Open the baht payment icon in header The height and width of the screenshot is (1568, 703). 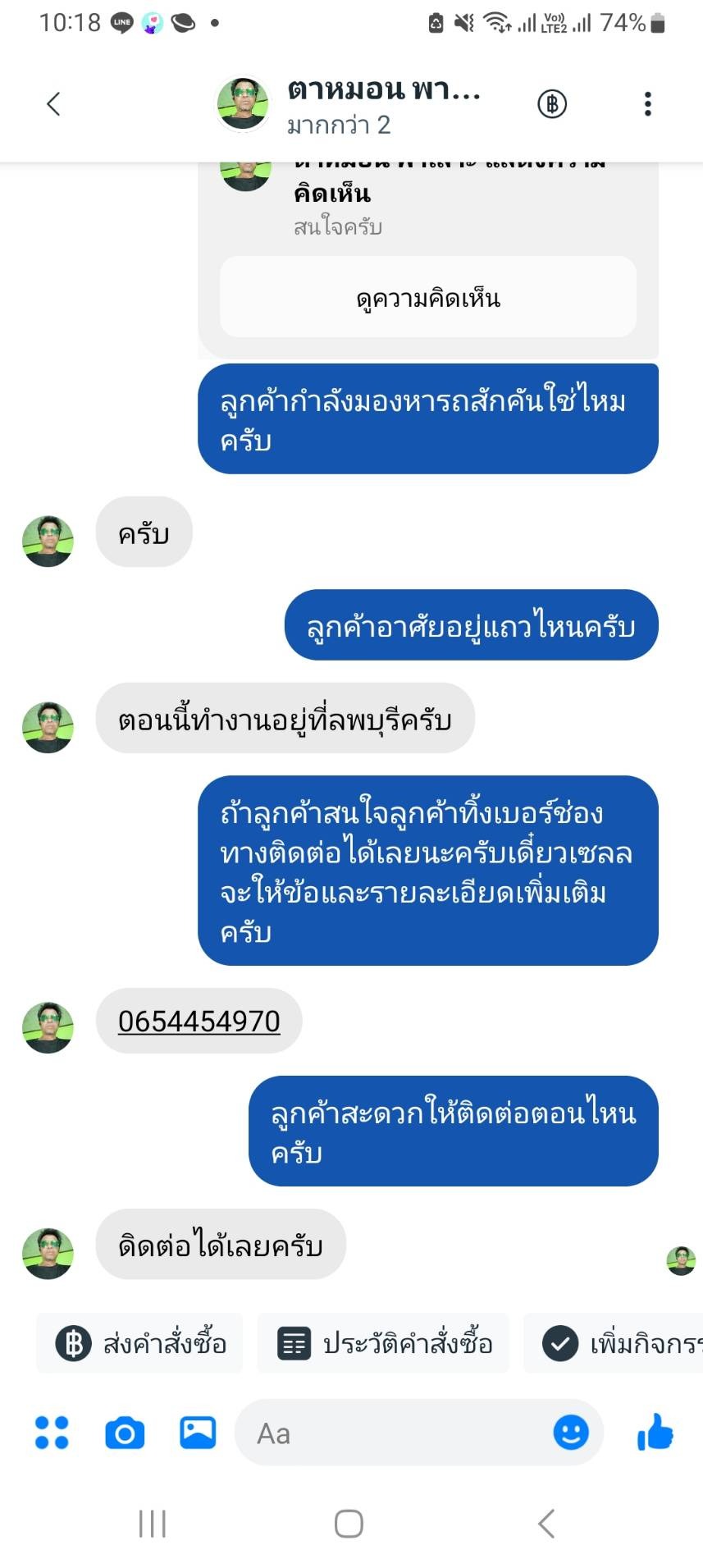pyautogui.click(x=552, y=104)
